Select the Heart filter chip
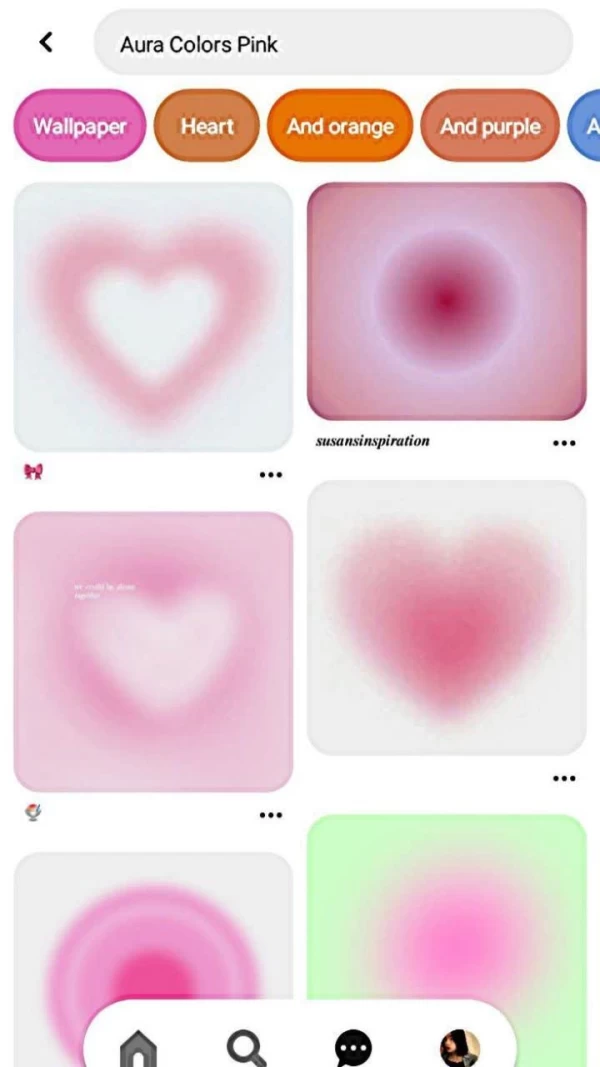The image size is (600, 1067). coord(207,126)
